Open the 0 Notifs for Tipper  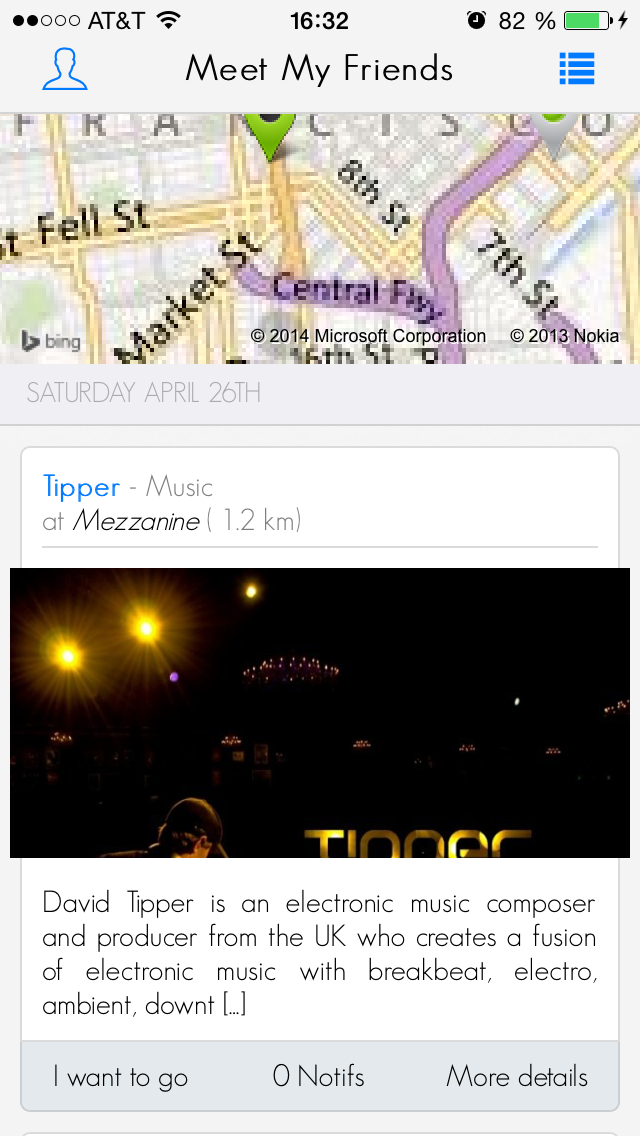pos(319,1077)
